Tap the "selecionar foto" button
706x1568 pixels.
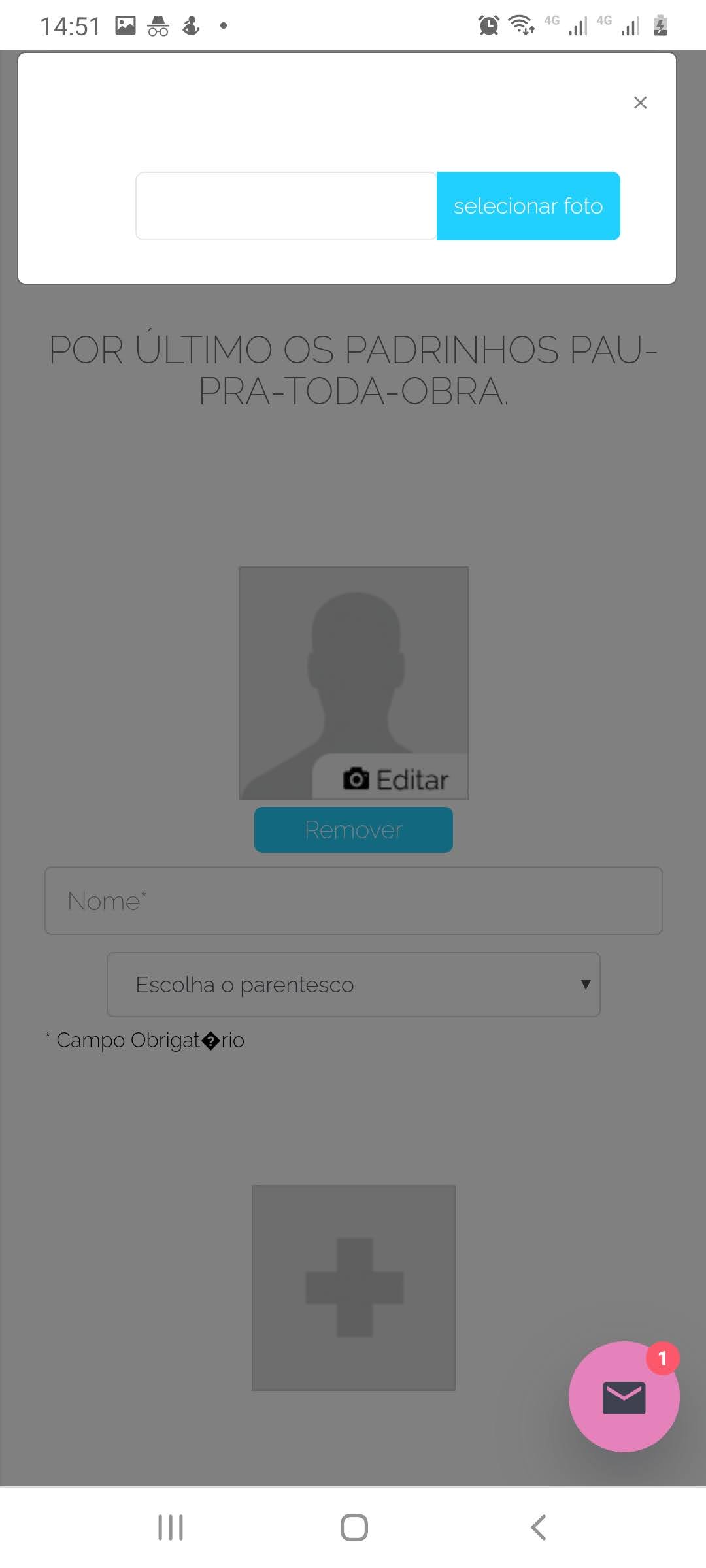click(x=528, y=206)
